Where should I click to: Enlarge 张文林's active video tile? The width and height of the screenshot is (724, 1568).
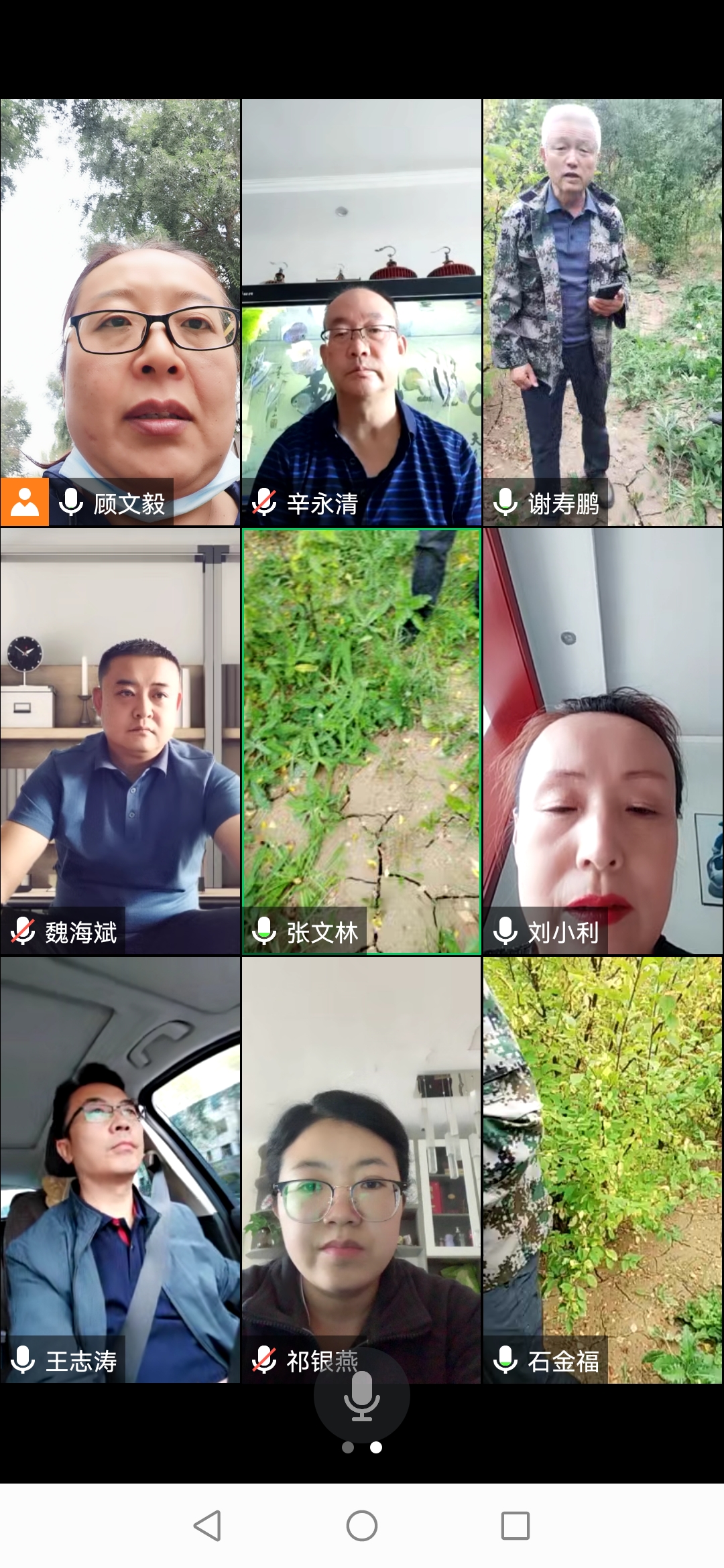click(x=361, y=740)
